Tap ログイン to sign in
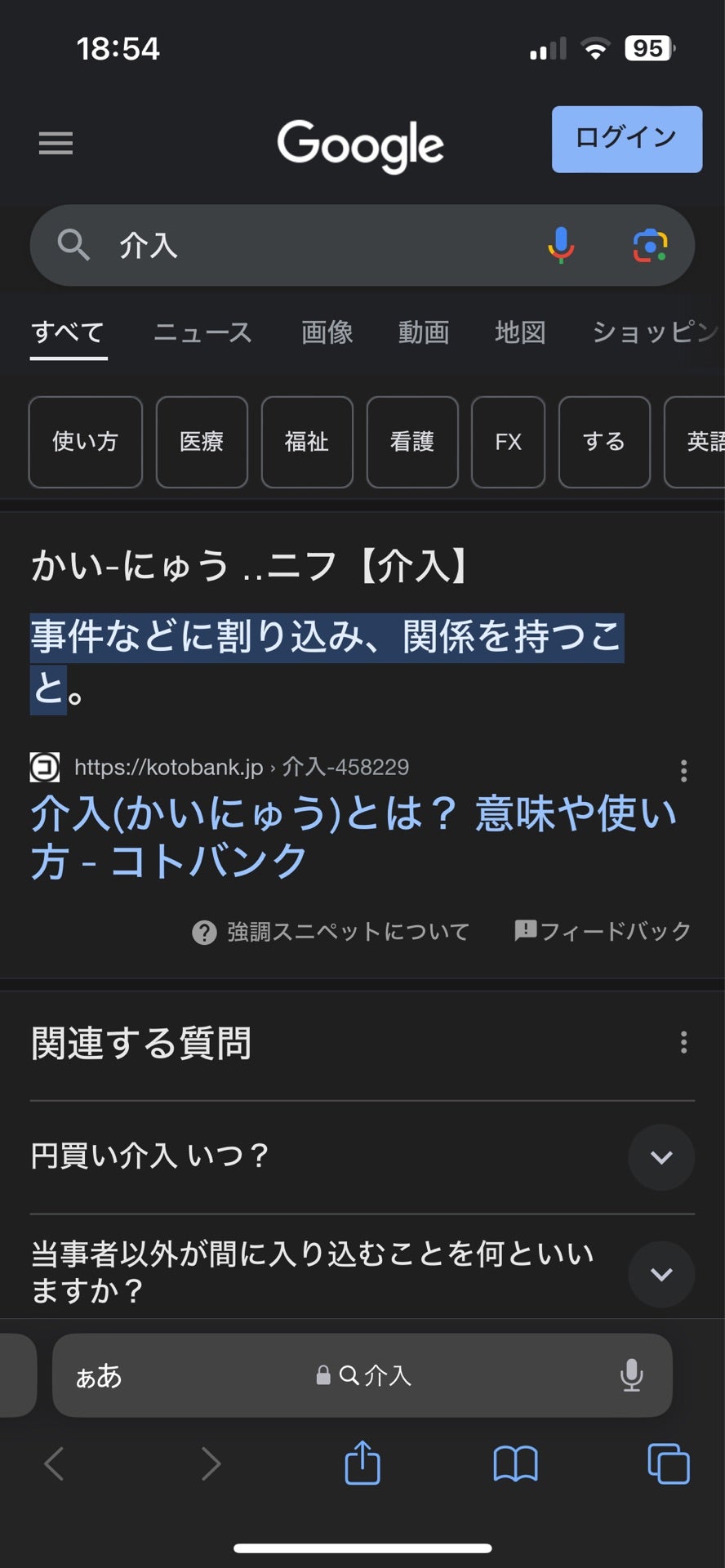 (x=626, y=140)
